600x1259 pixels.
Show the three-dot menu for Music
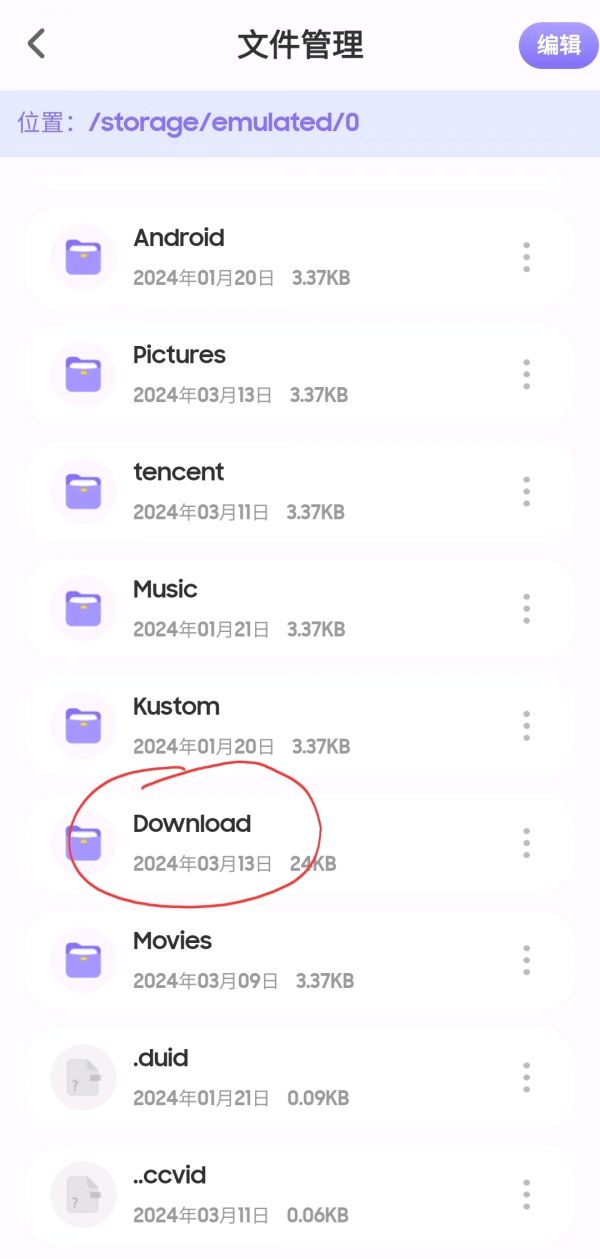pos(526,608)
